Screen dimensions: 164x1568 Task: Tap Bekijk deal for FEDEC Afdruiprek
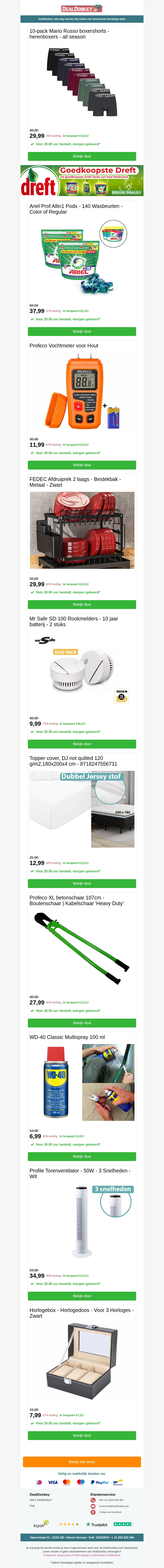[x=82, y=604]
